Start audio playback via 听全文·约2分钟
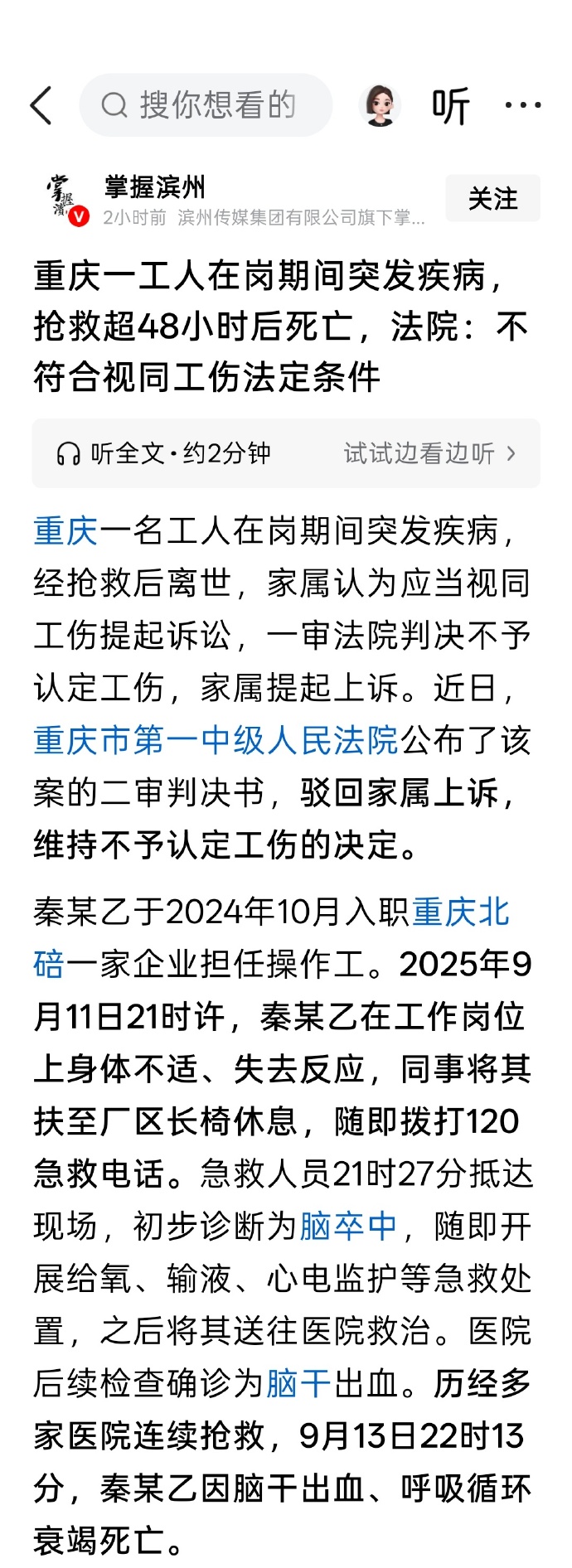The width and height of the screenshot is (572, 1568). coord(163,453)
